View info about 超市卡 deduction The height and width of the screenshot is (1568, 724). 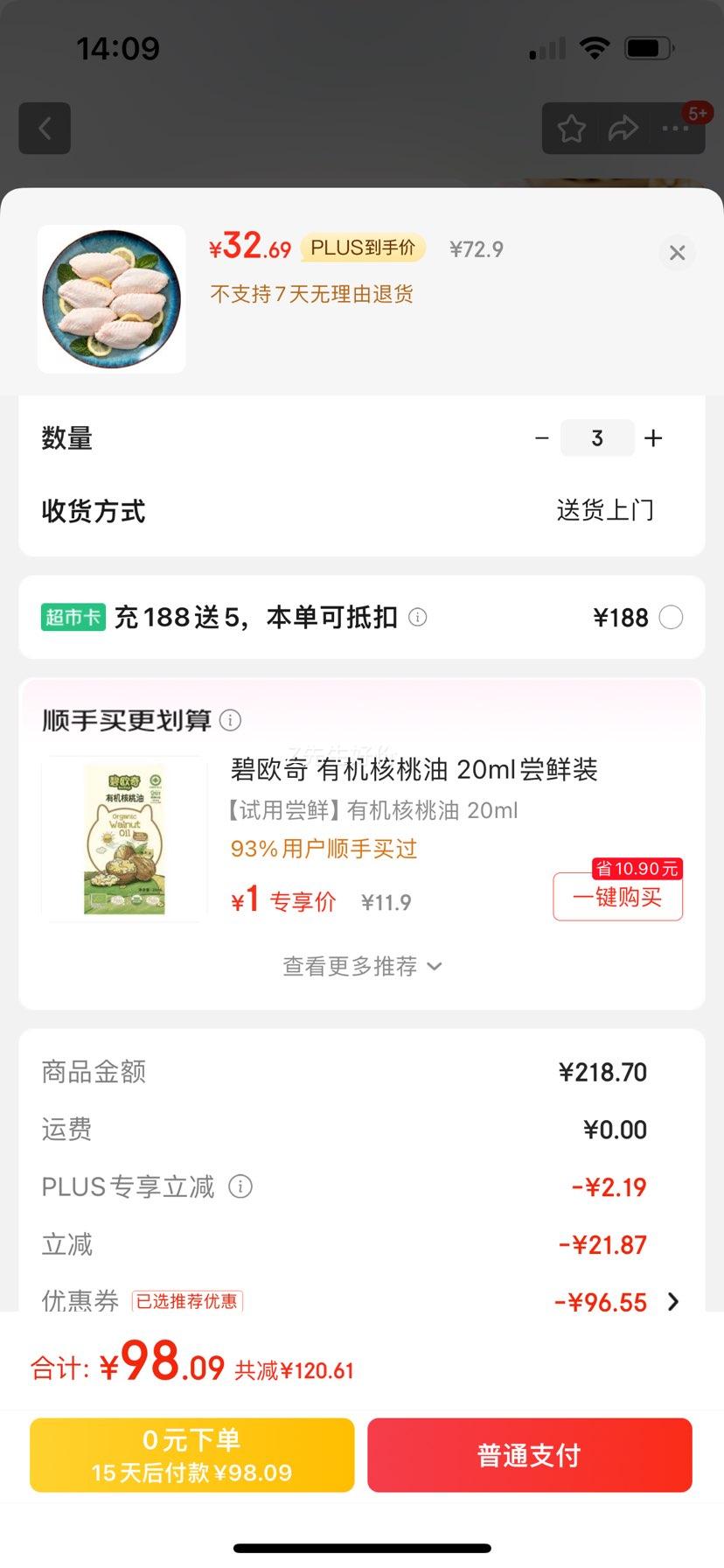(418, 618)
